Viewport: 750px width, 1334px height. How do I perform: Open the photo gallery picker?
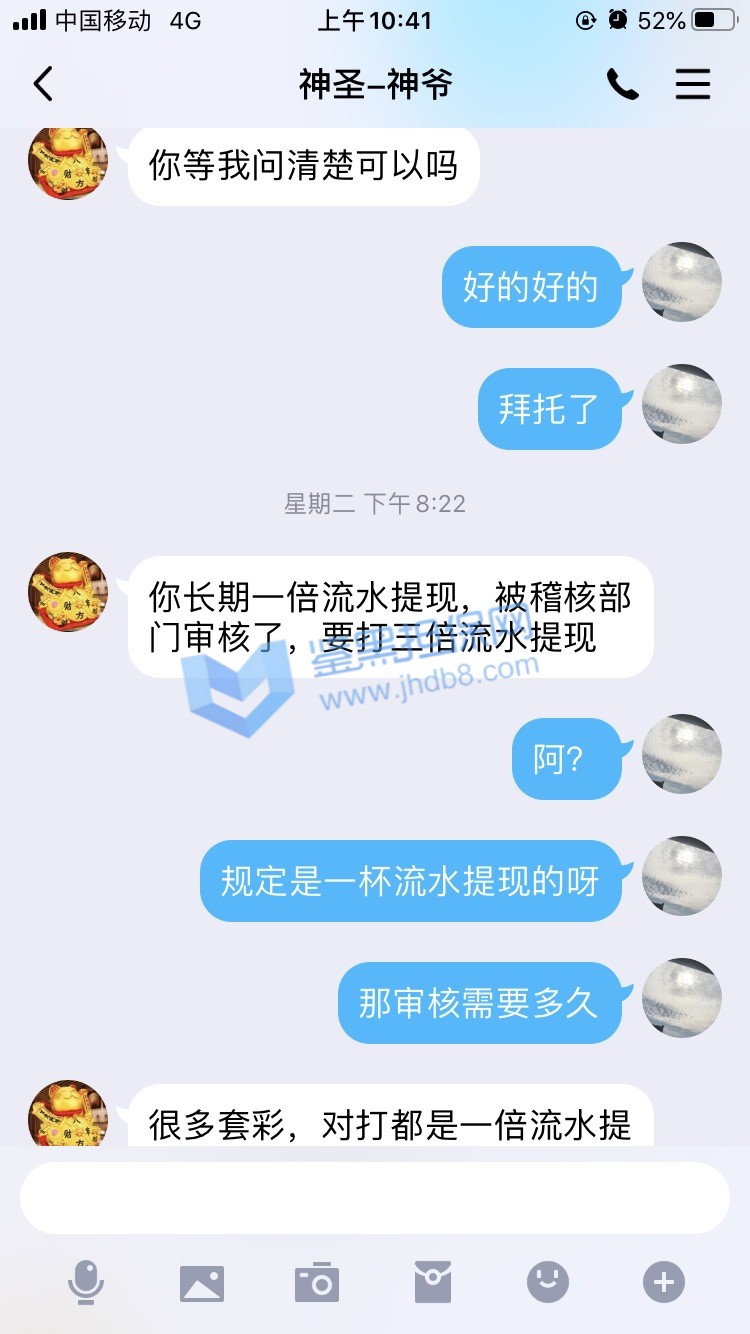click(201, 1282)
